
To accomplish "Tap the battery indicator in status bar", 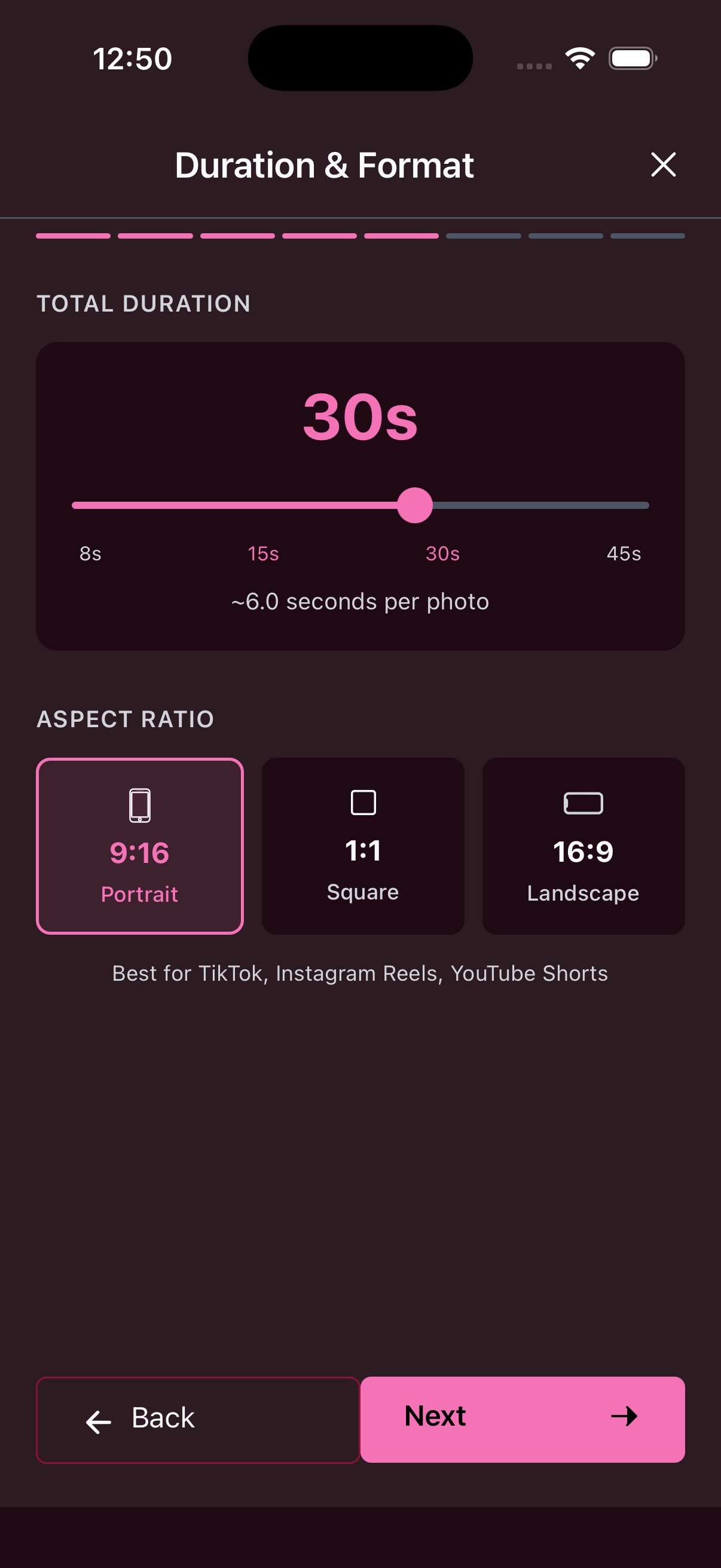I will click(631, 58).
